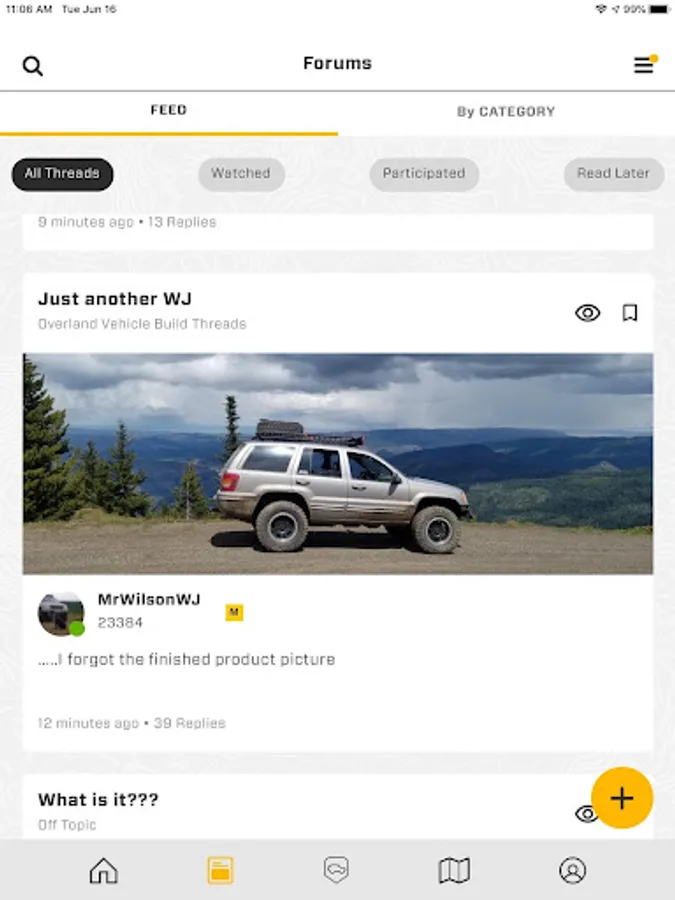Switch to the Map tab
This screenshot has height=900, width=675.
pyautogui.click(x=454, y=871)
